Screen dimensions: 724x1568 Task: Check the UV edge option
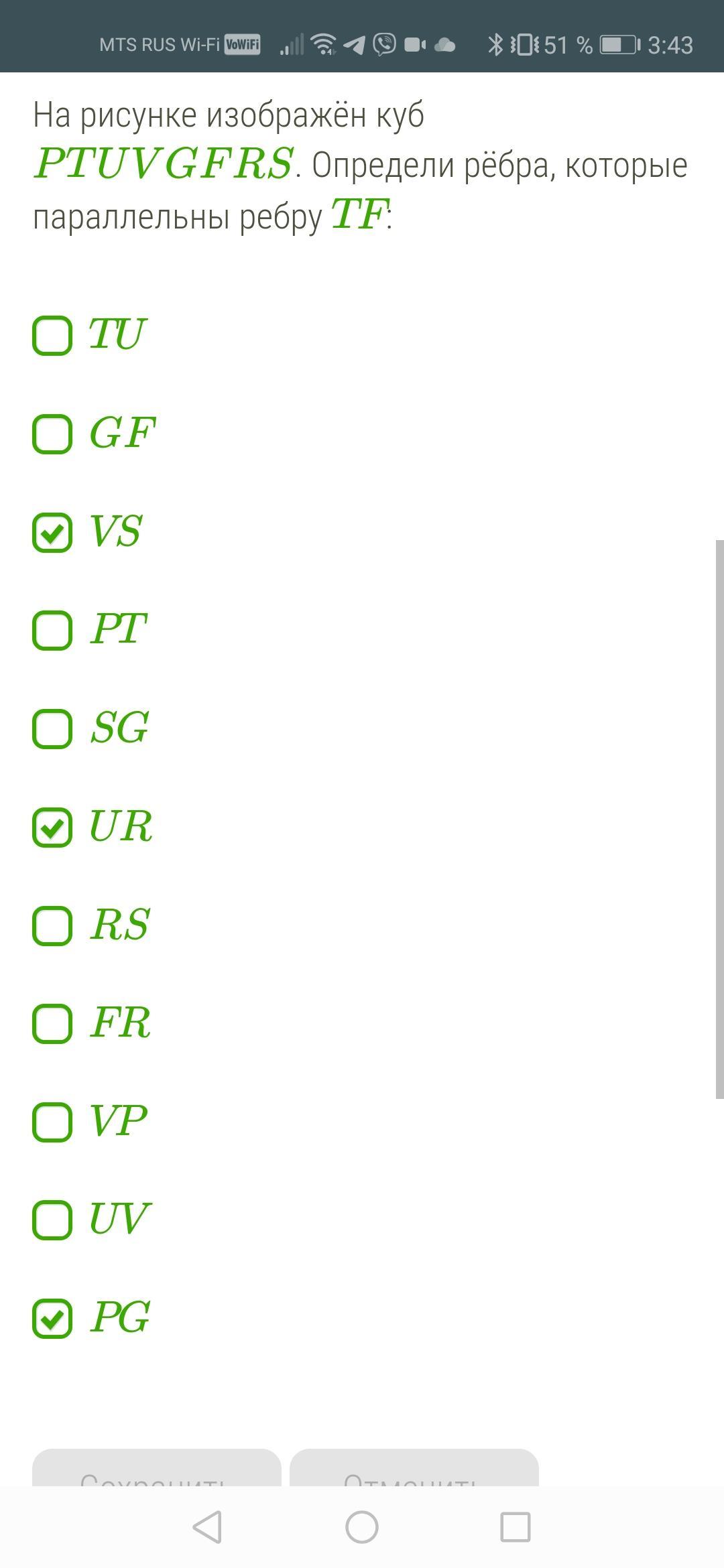point(52,1220)
